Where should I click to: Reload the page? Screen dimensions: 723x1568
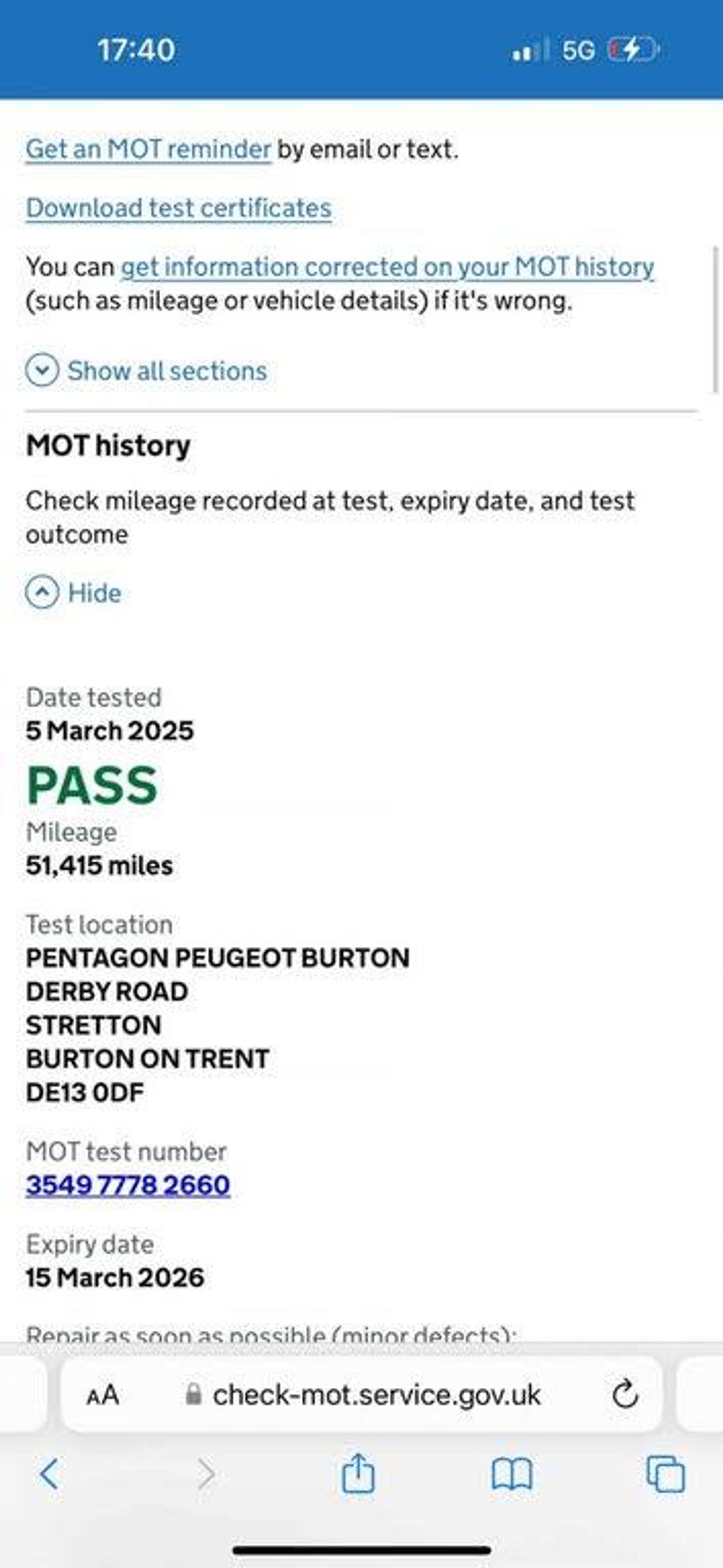tap(625, 1394)
